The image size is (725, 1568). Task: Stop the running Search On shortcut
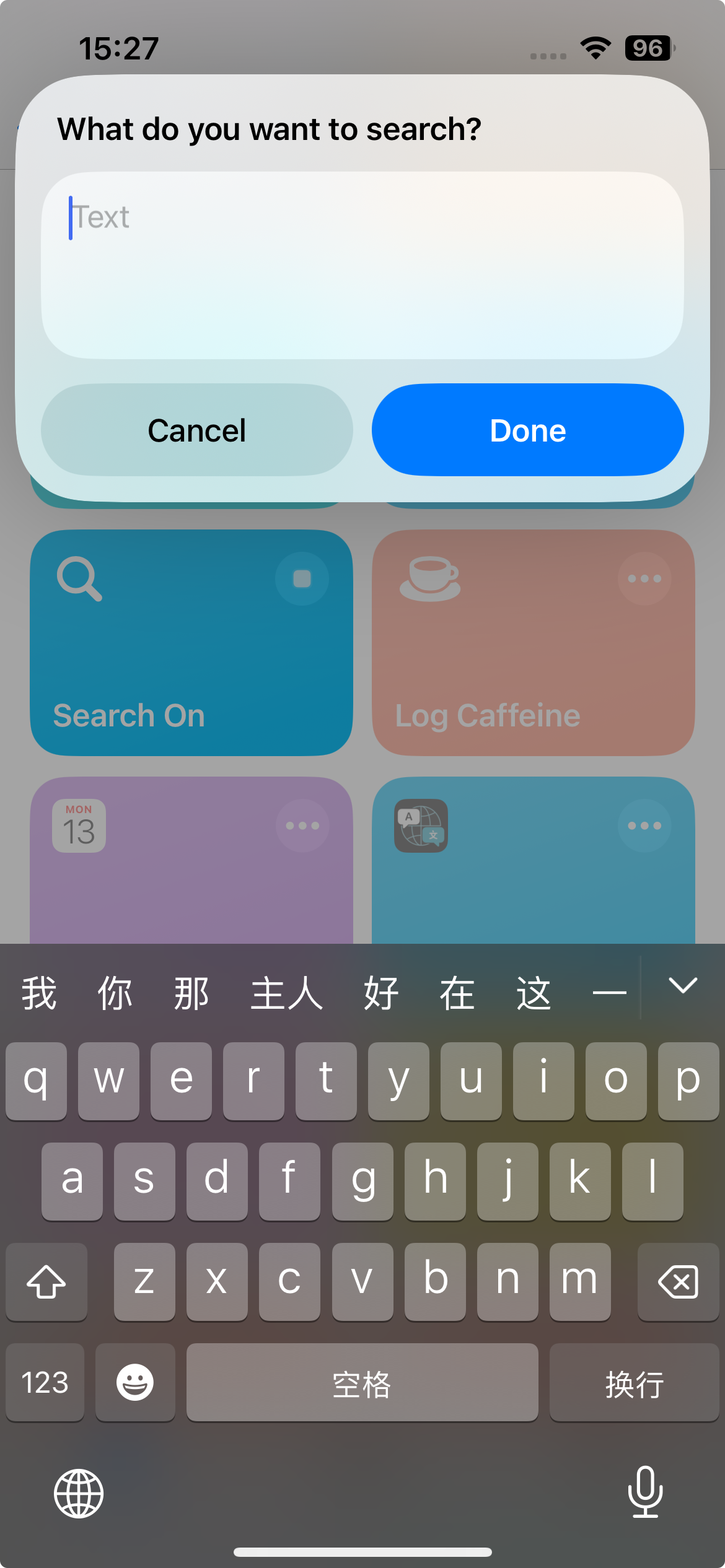pos(302,579)
